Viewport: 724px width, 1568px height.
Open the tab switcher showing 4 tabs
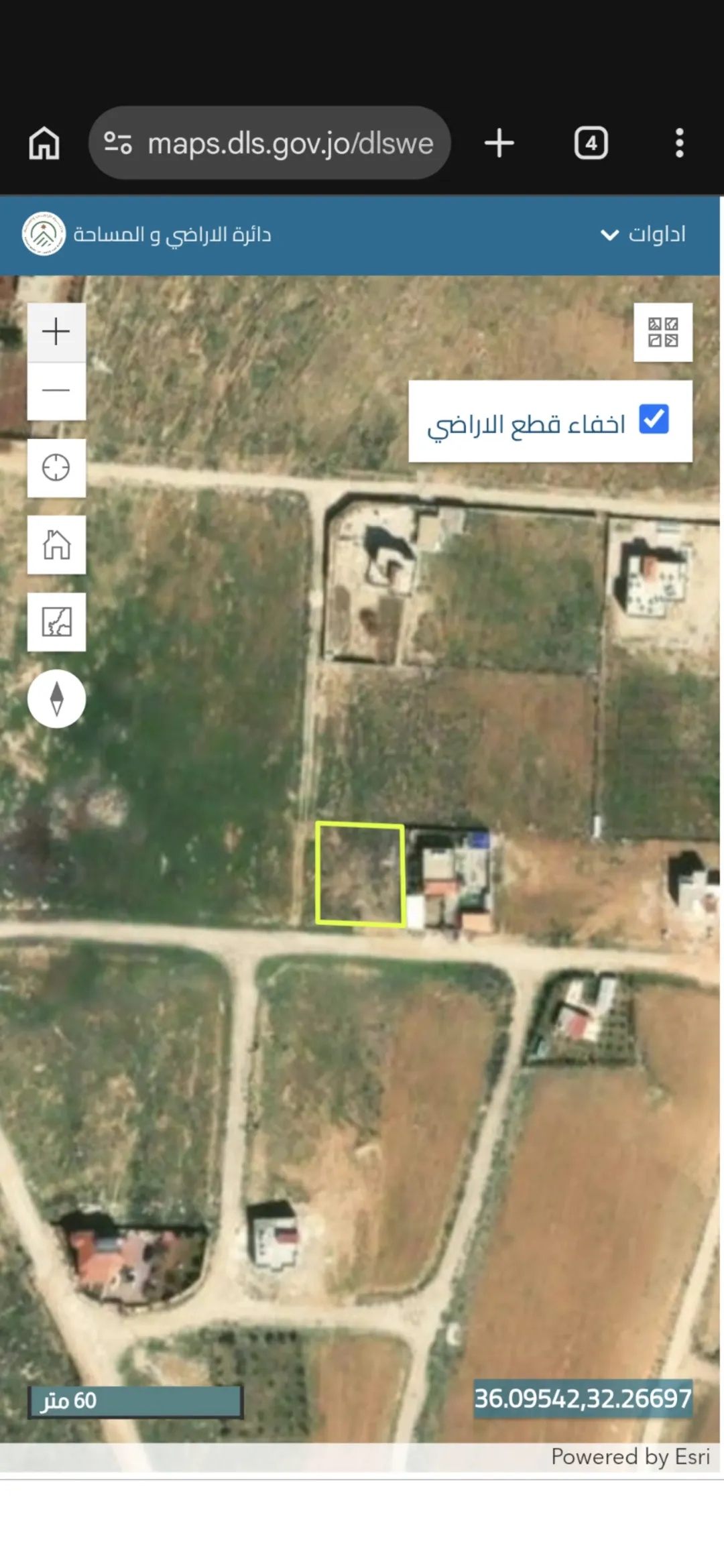click(591, 143)
